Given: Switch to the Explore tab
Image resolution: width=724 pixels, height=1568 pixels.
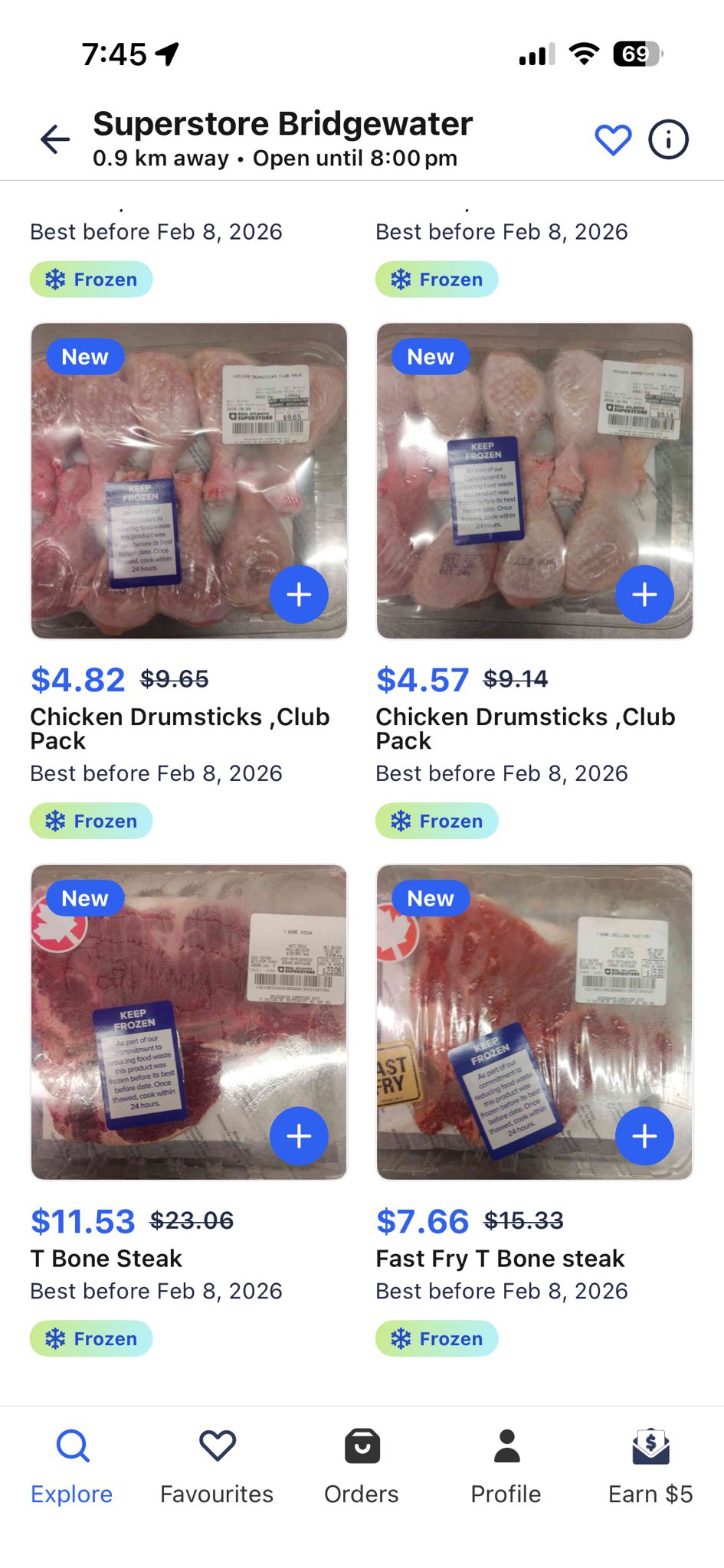Looking at the screenshot, I should [72, 1465].
